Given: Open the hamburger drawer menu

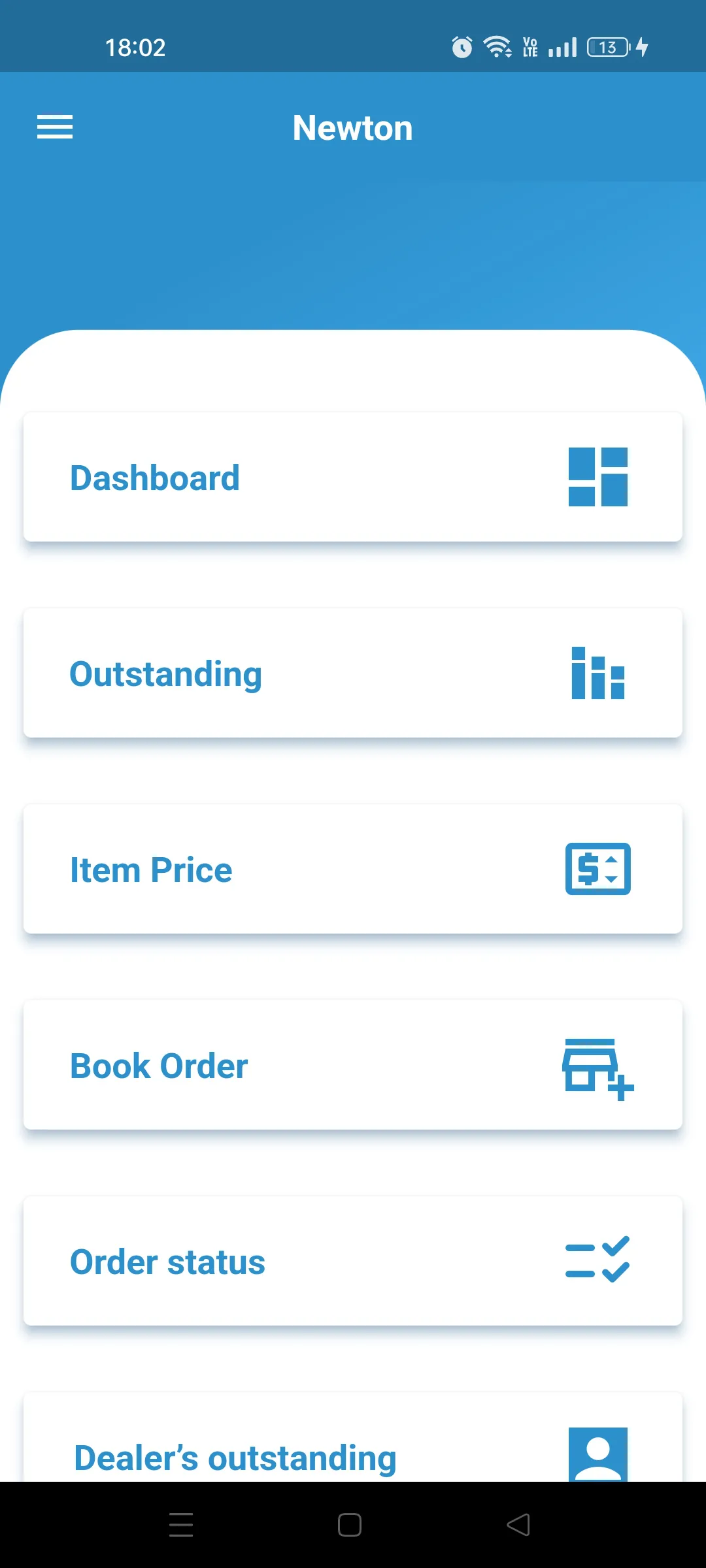Looking at the screenshot, I should 55,127.
